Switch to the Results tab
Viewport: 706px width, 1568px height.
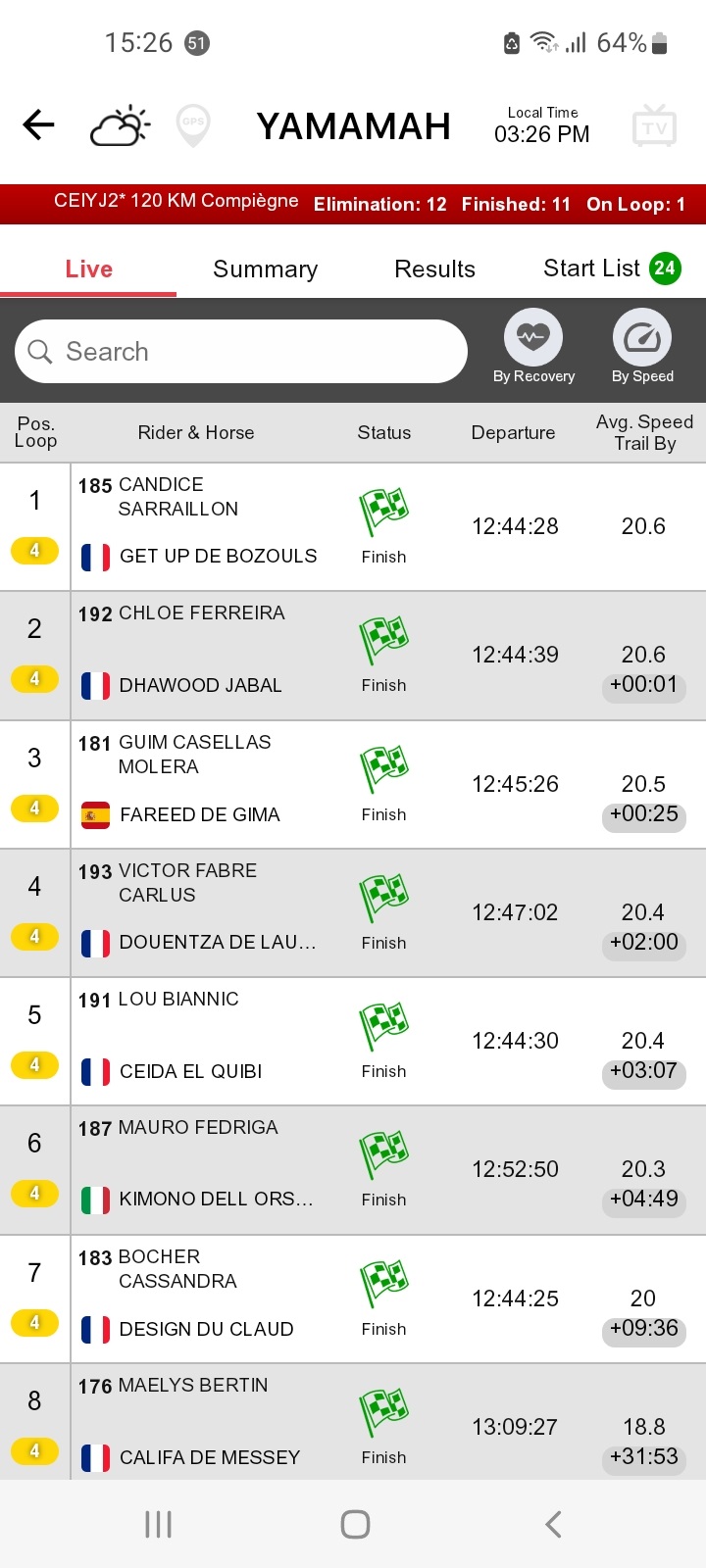click(x=434, y=269)
